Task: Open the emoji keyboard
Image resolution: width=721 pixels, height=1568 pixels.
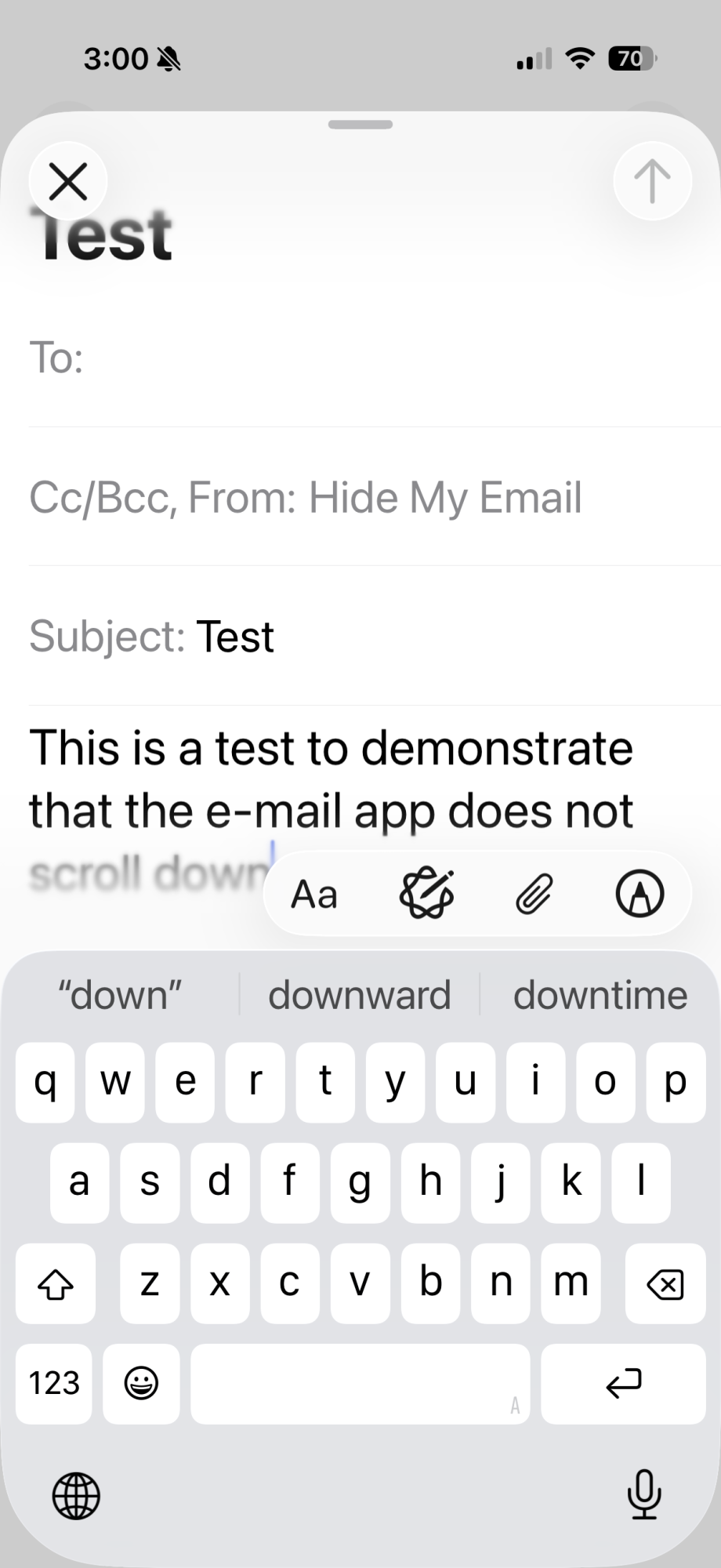Action: click(142, 1384)
